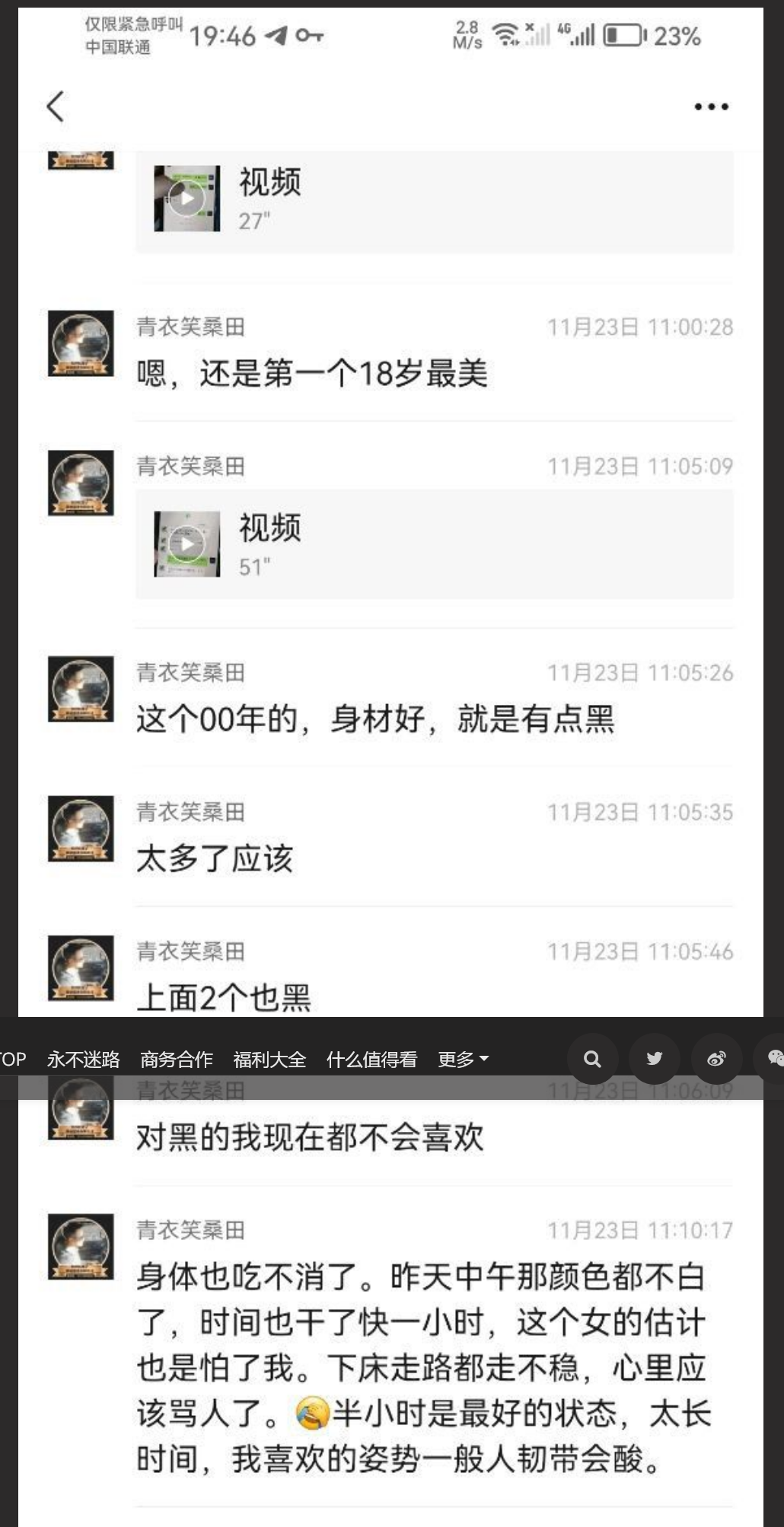
Task: Tap the back arrow to leave the chat
Action: coord(54,107)
